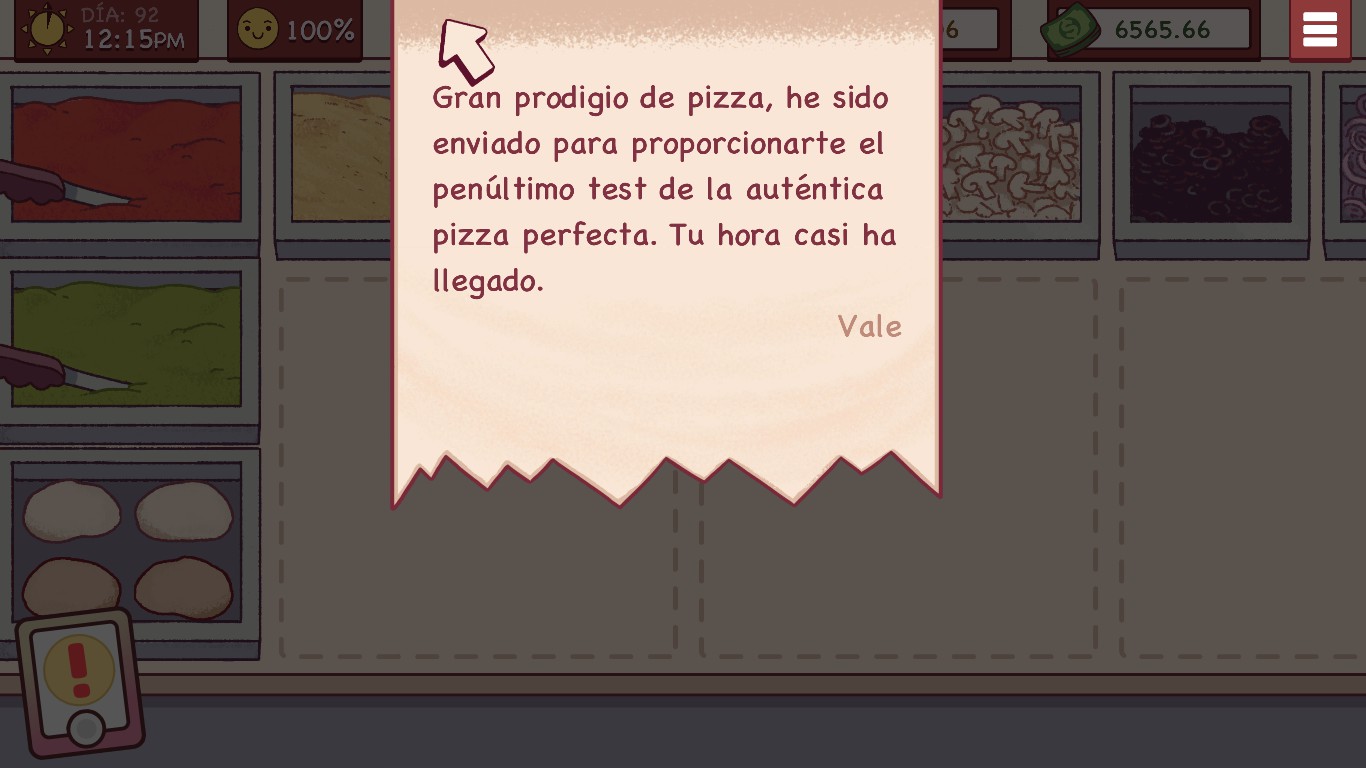Grab a dough ball from the tray
1366x768 pixels.
tap(72, 511)
